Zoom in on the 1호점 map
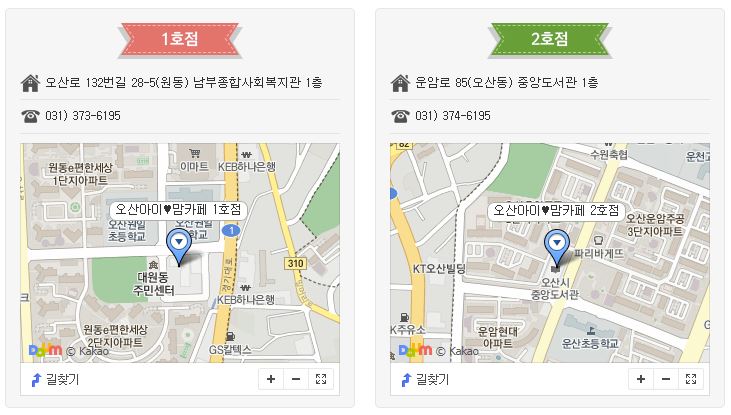Viewport: 731px width, 415px height. point(270,379)
